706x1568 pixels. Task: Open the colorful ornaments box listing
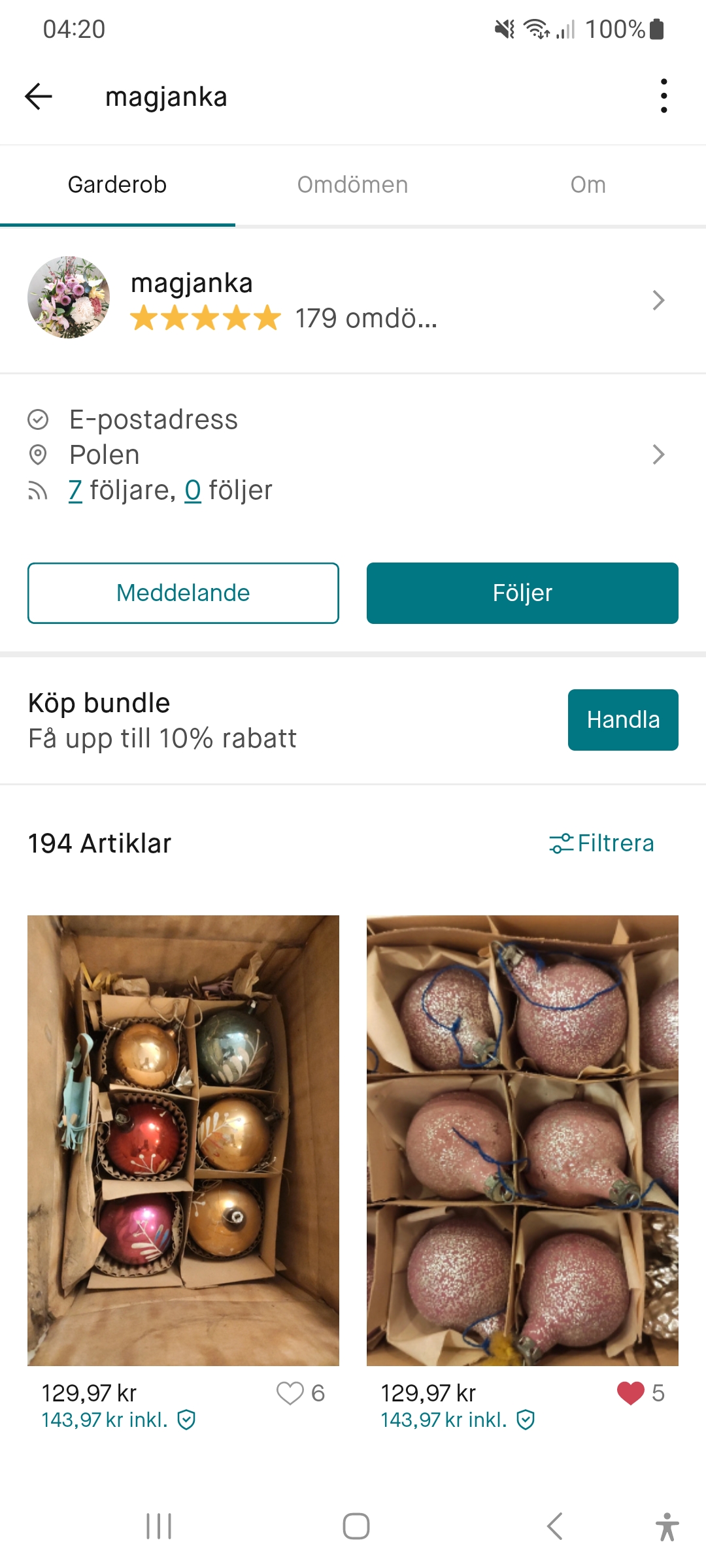pos(183,1140)
